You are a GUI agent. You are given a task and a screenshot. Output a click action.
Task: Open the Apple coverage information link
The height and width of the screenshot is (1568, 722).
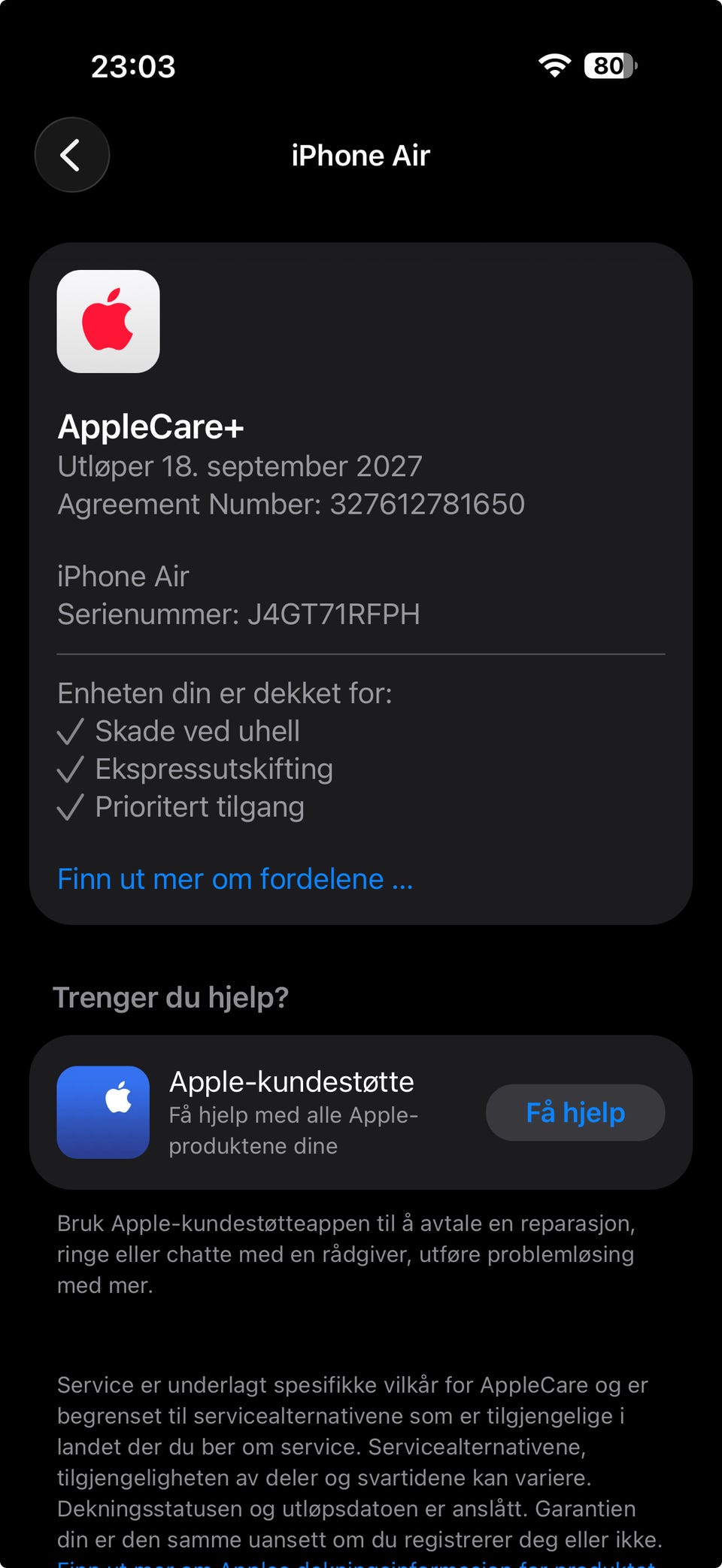pyautogui.click(x=356, y=1563)
